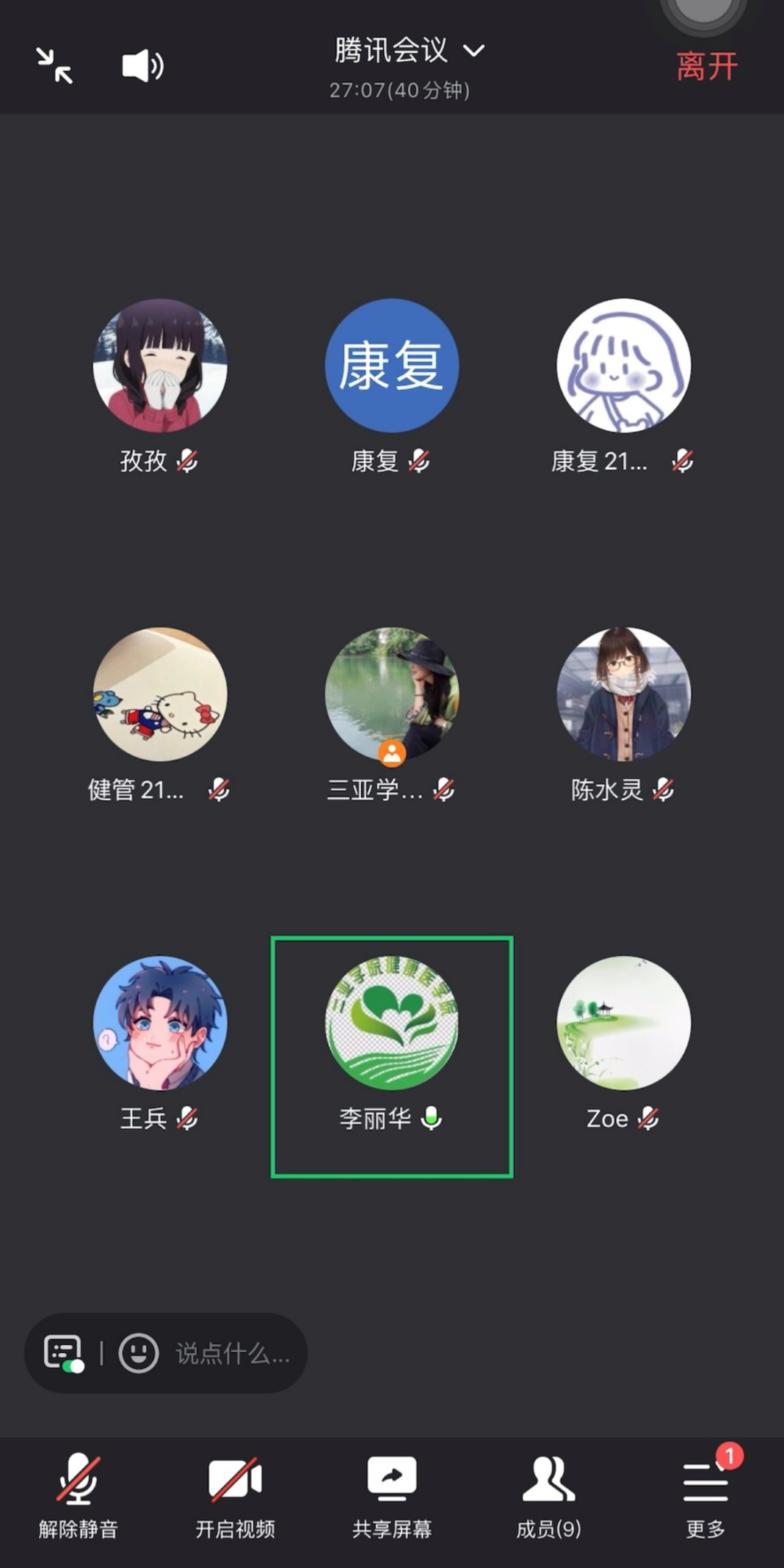Tap 离开 to leave the meeting

706,67
